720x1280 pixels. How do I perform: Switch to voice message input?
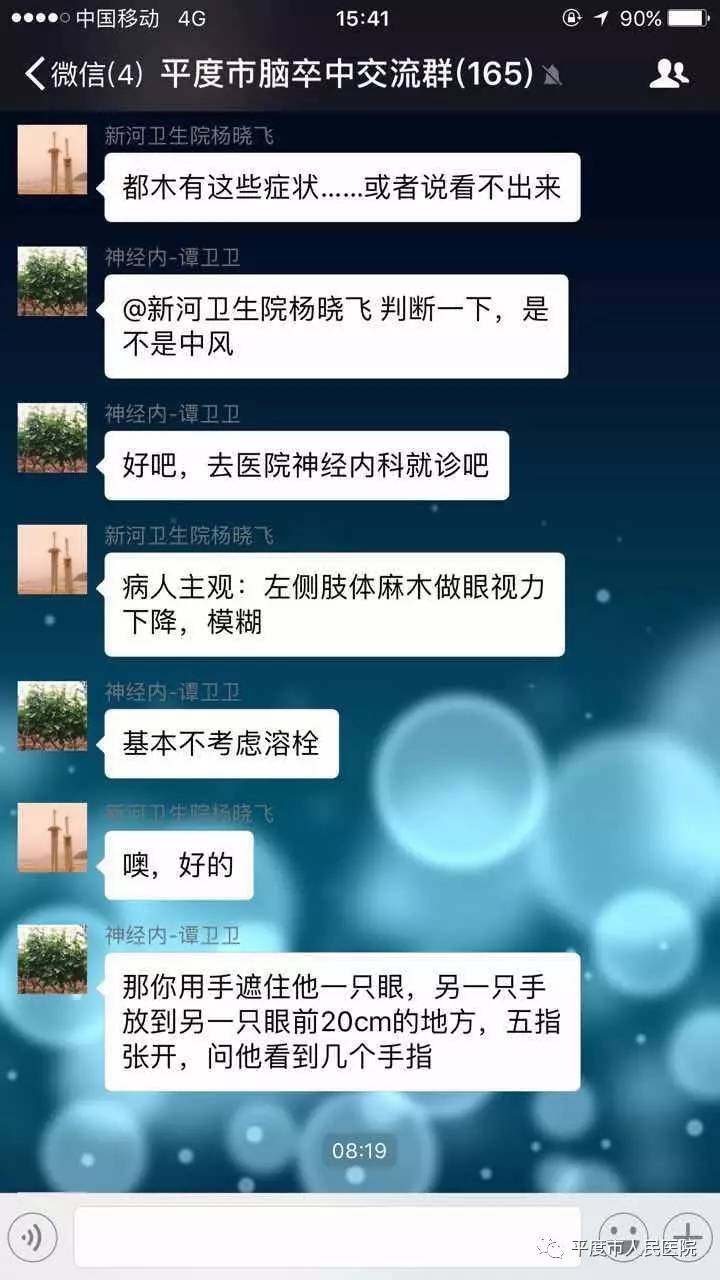(33, 1238)
